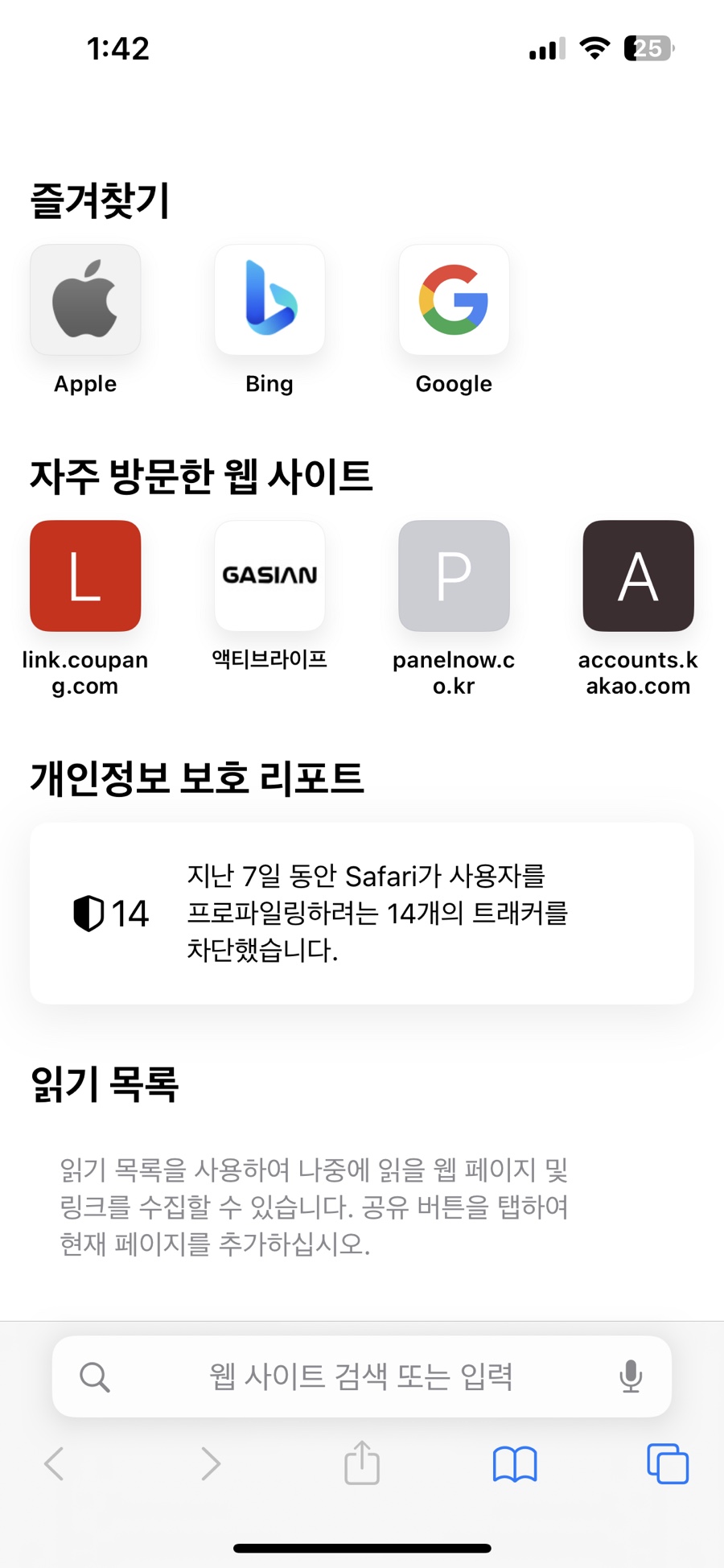Screen dimensions: 724x1568
Task: Open the bookmarks book icon
Action: (515, 1464)
